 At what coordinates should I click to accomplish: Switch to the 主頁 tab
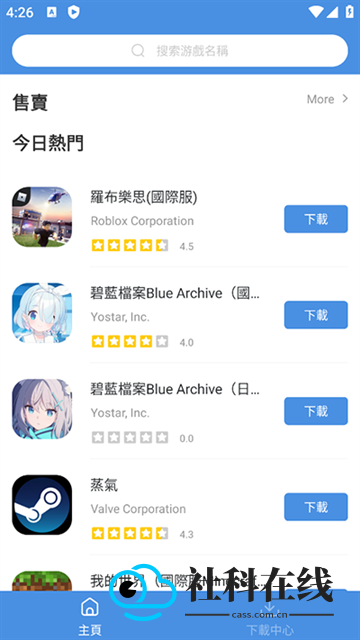coord(90,616)
